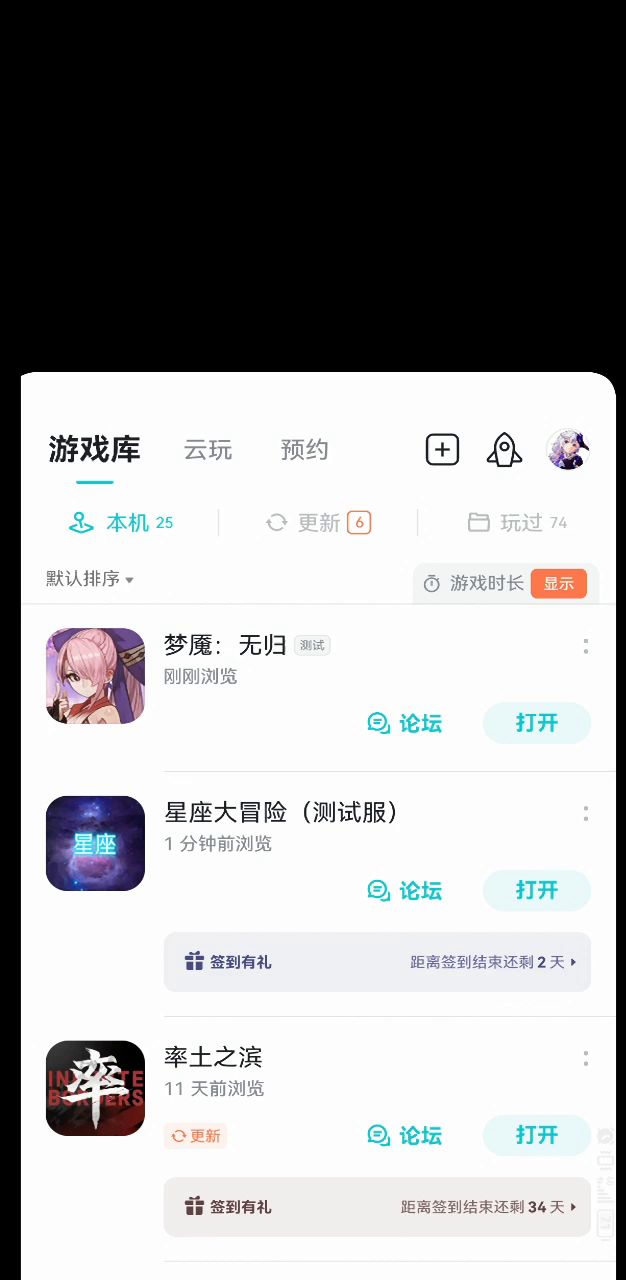Visit the 论坛 for 梦魇：无归

[x=404, y=723]
